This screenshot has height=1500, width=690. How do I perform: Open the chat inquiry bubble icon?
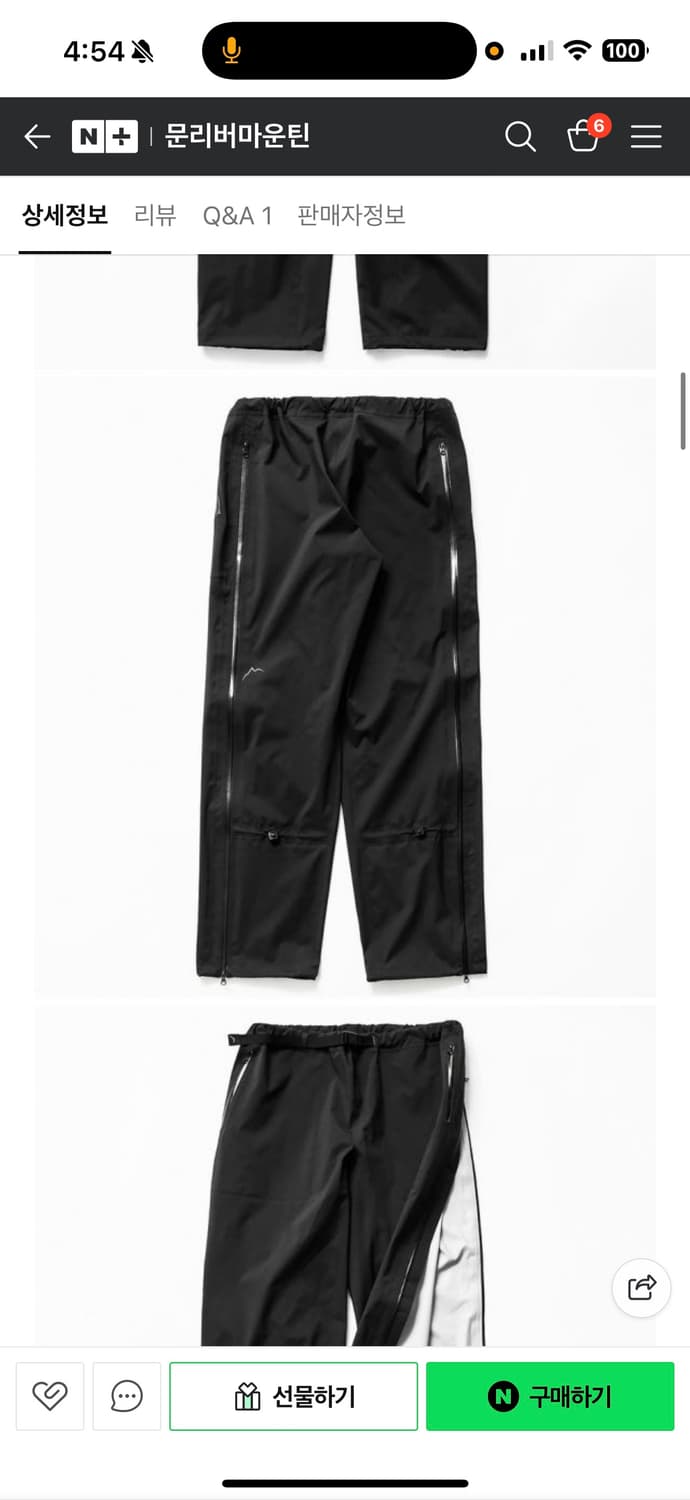pos(127,1396)
